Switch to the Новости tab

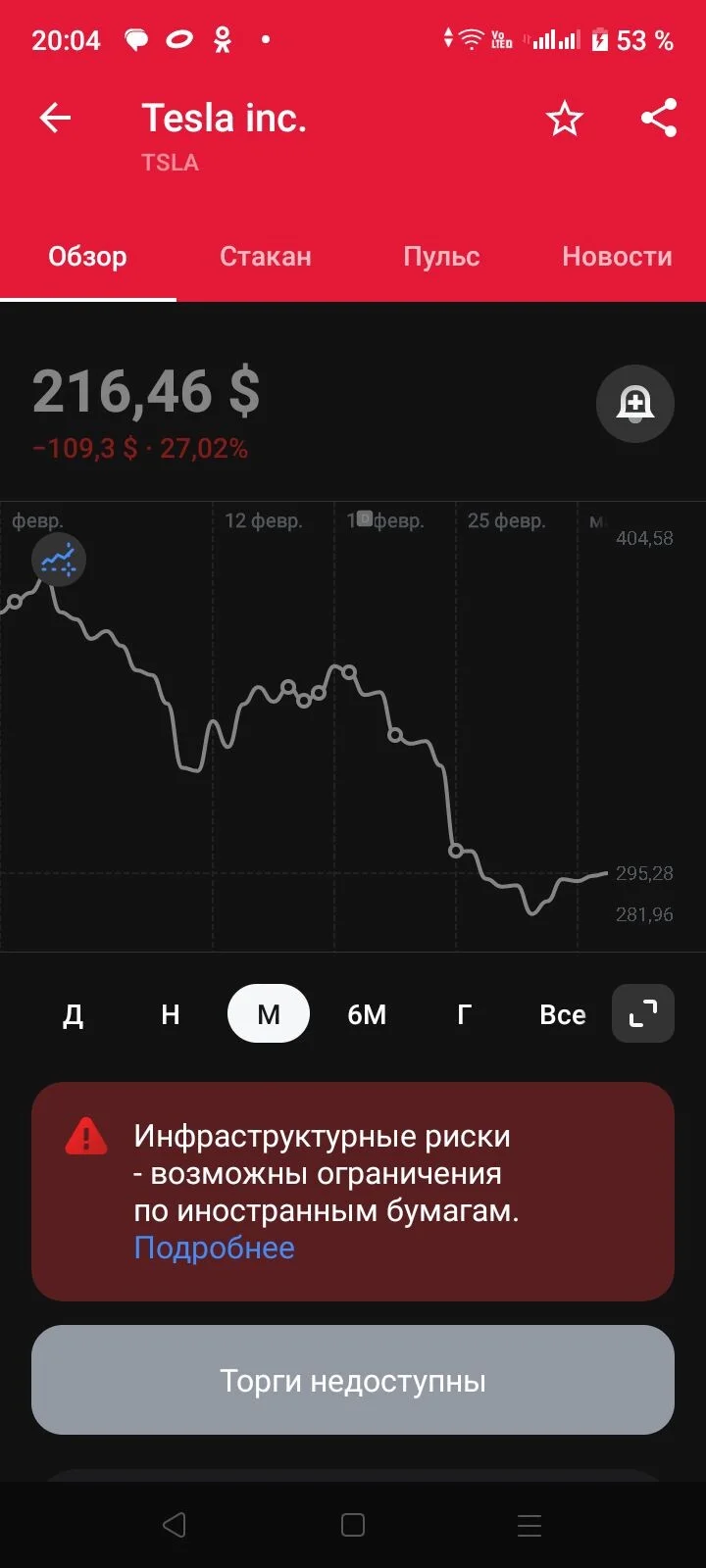617,257
